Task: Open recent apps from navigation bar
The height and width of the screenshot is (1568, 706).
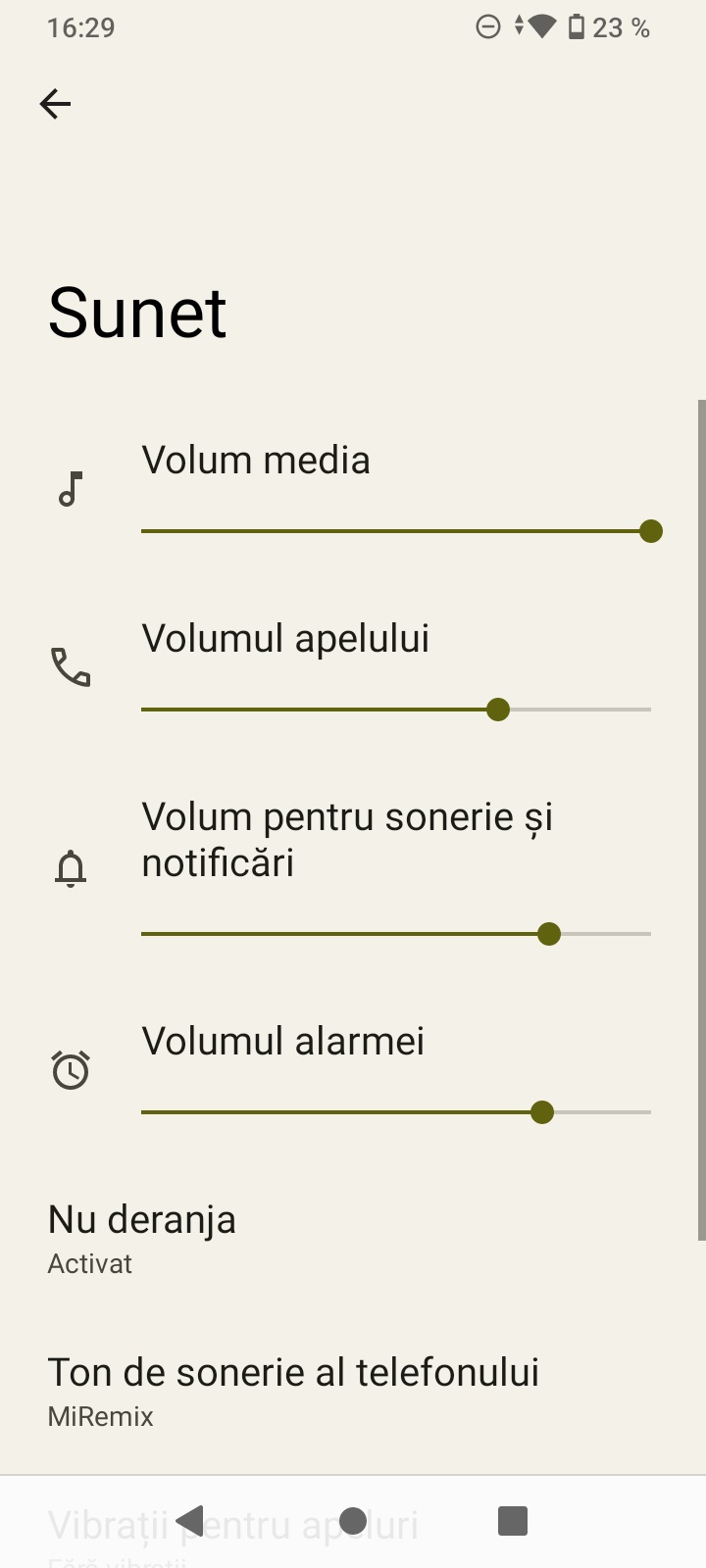Action: [513, 1521]
